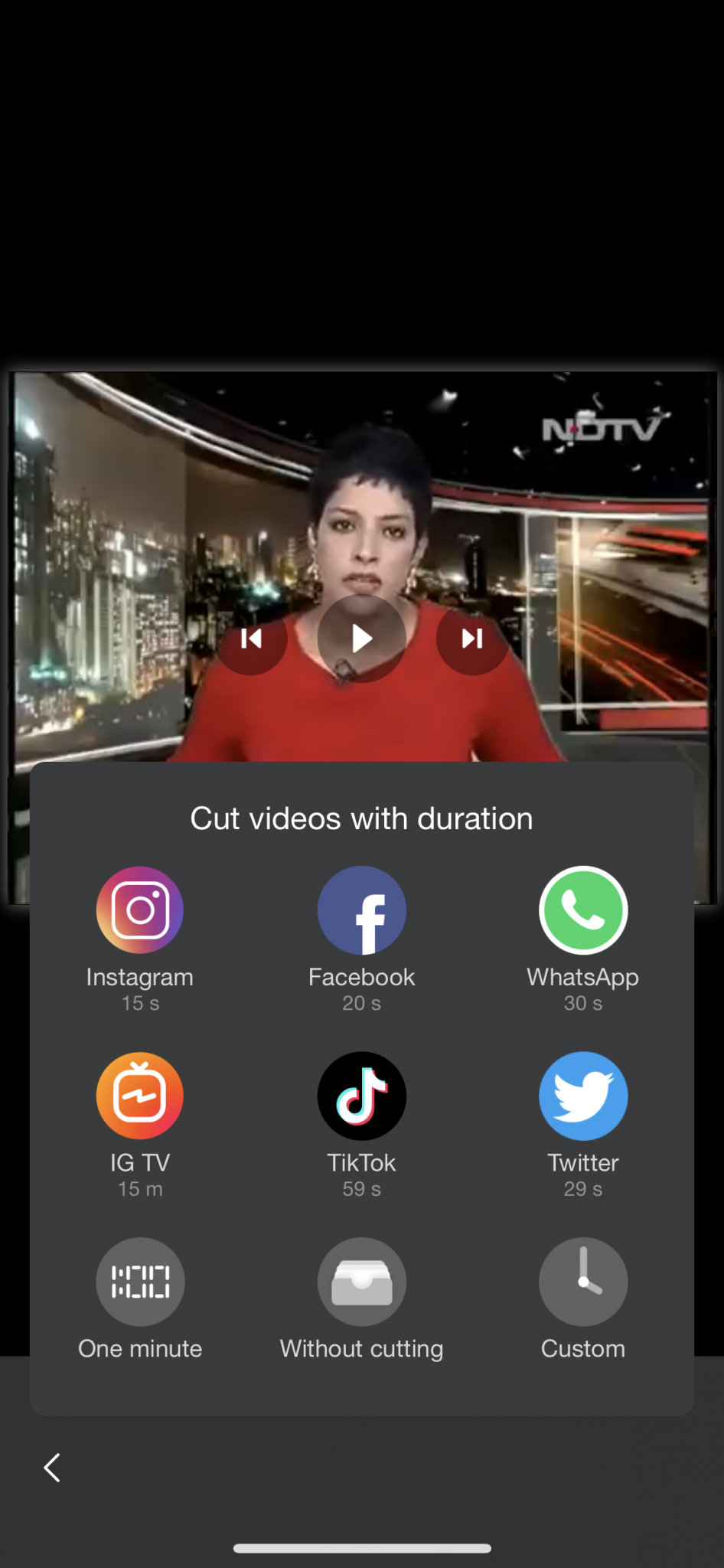The image size is (724, 1568).
Task: Skip to the previous clip
Action: click(251, 639)
